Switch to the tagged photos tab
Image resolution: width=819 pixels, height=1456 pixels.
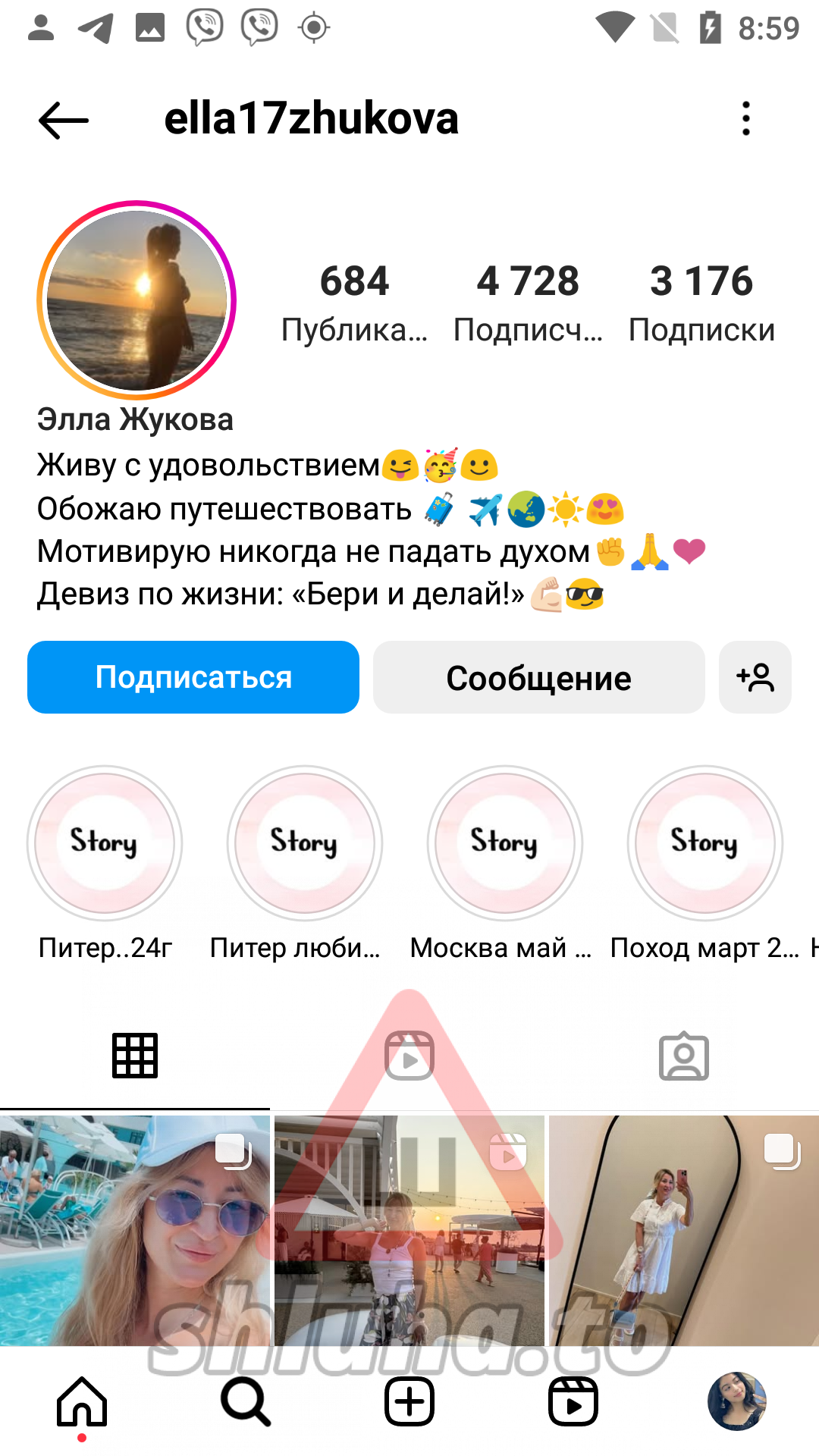[683, 1056]
